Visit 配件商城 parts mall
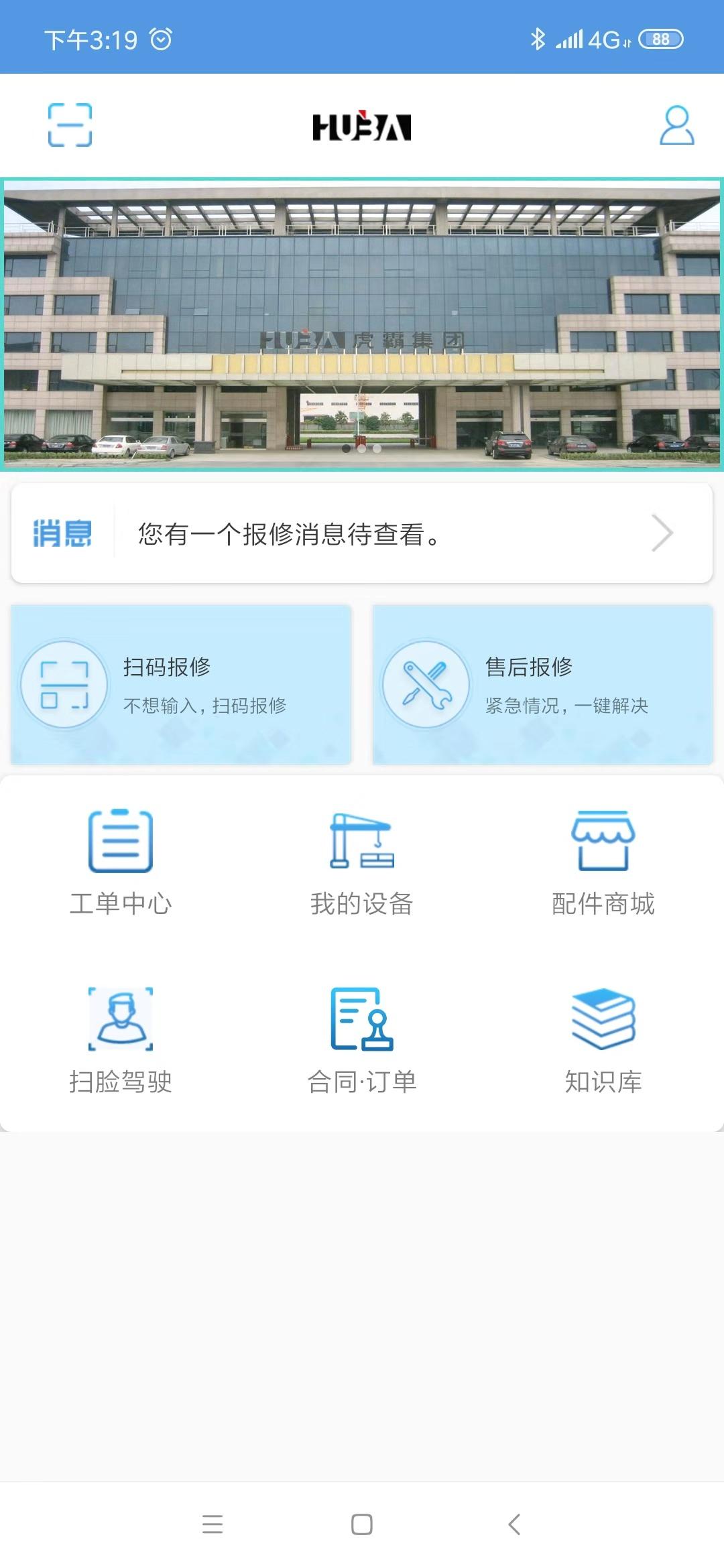The image size is (724, 1568). [x=603, y=863]
